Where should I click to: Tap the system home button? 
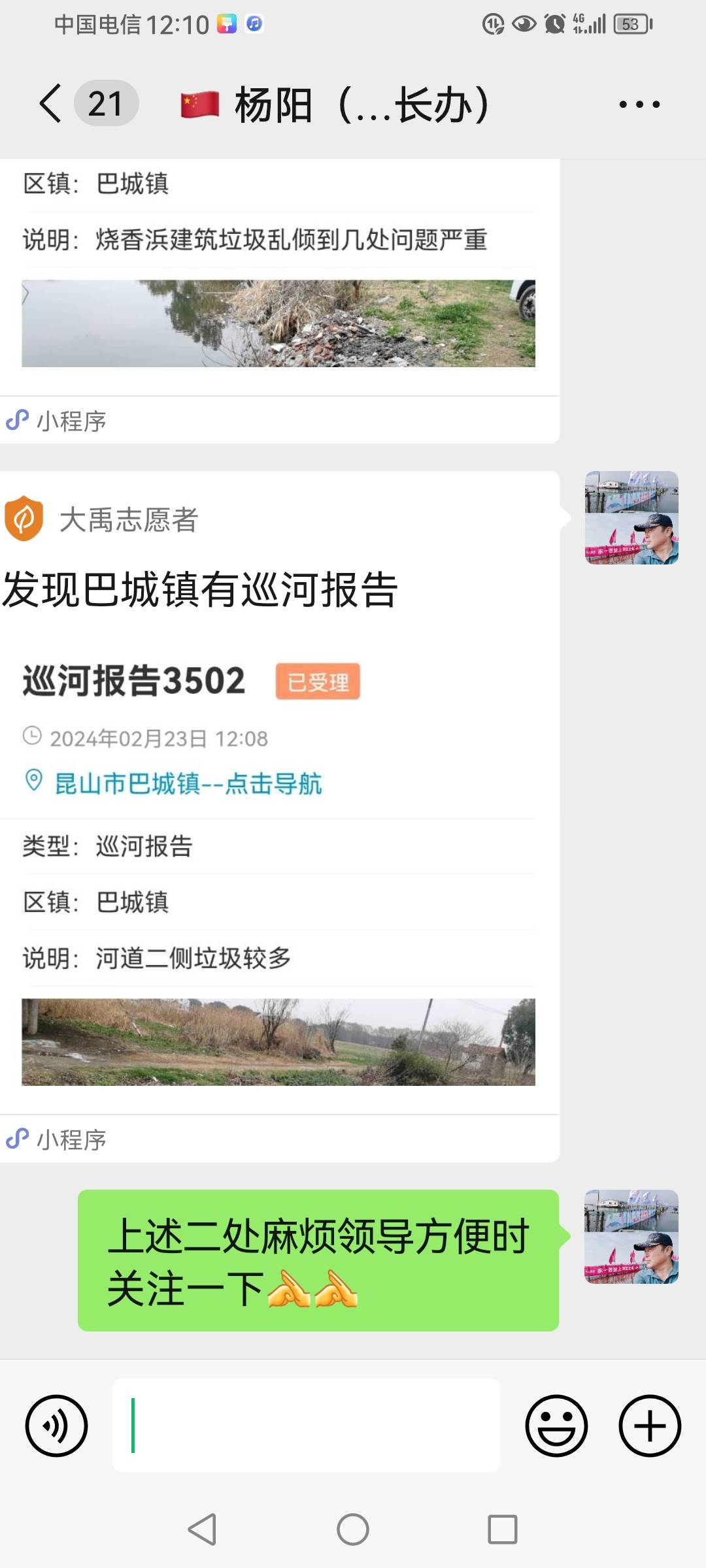tap(353, 1529)
